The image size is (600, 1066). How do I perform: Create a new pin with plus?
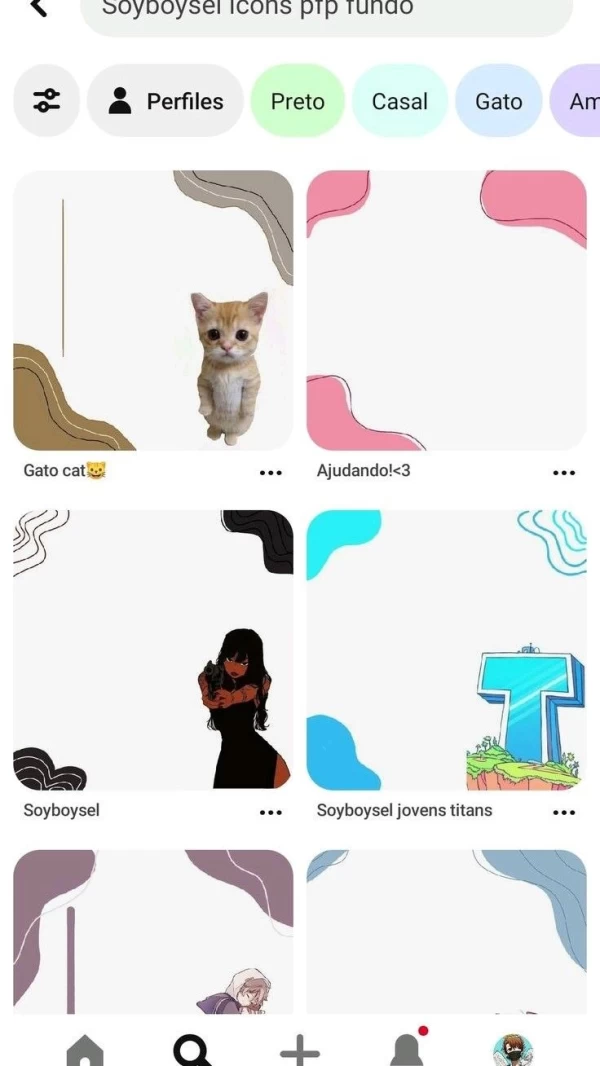point(299,1050)
